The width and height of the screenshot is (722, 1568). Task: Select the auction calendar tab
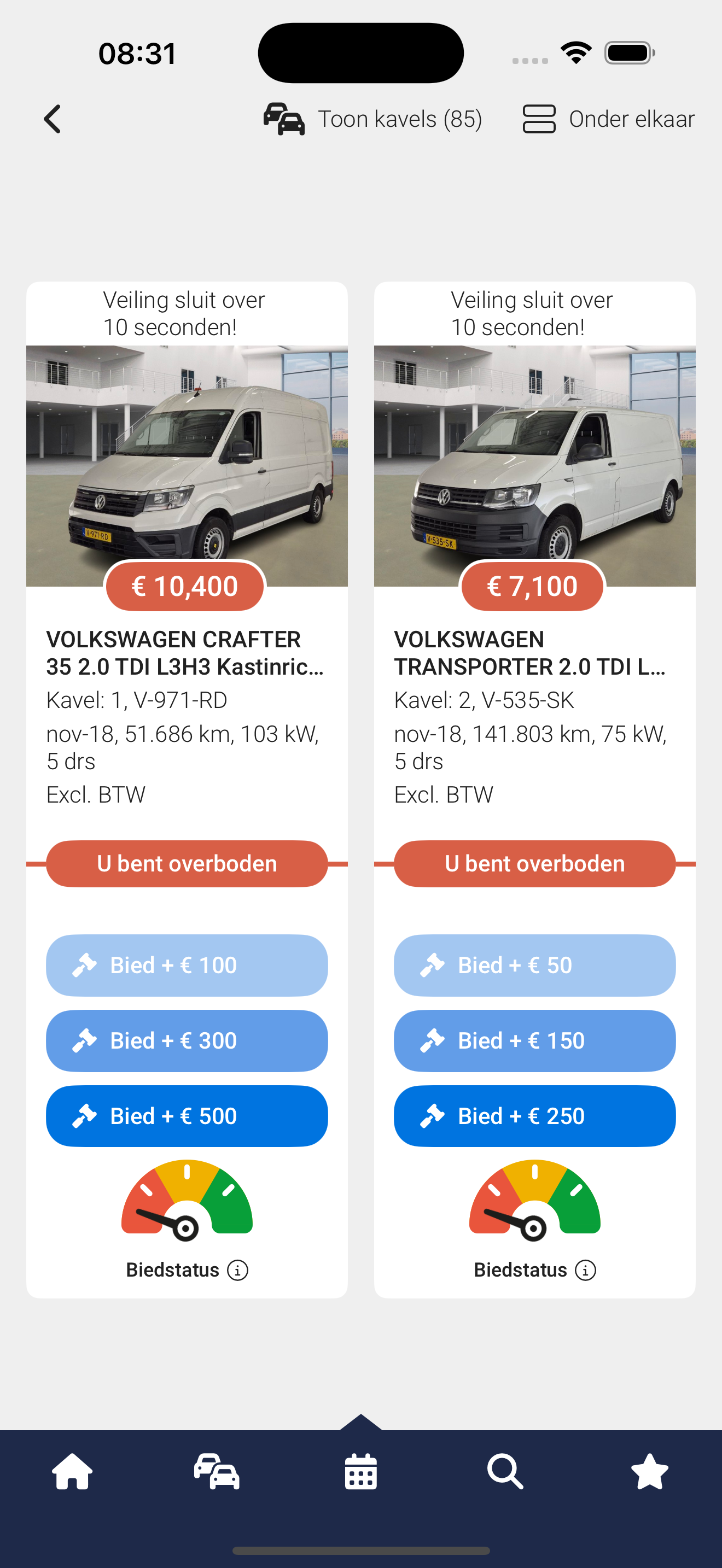[361, 1472]
